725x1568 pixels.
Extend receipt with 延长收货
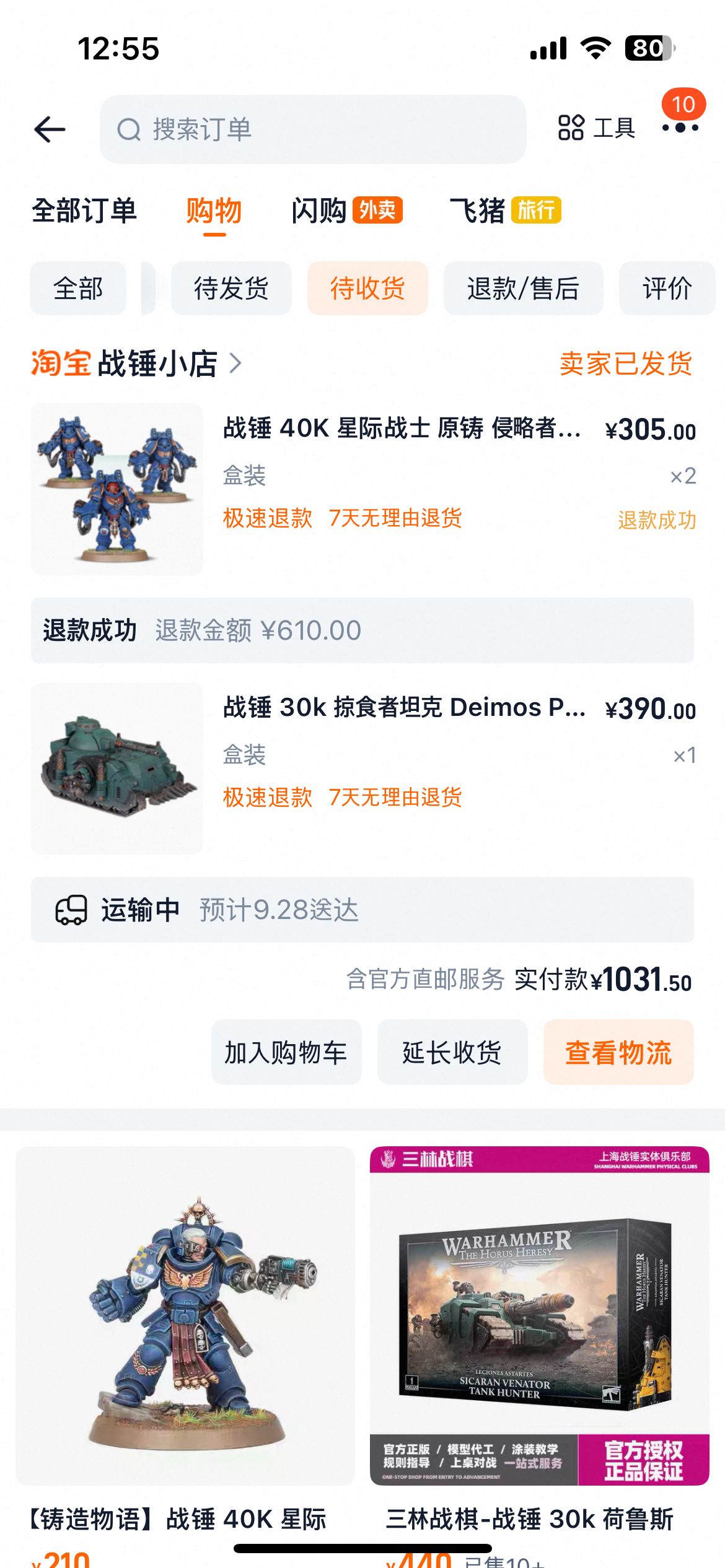pyautogui.click(x=452, y=1052)
